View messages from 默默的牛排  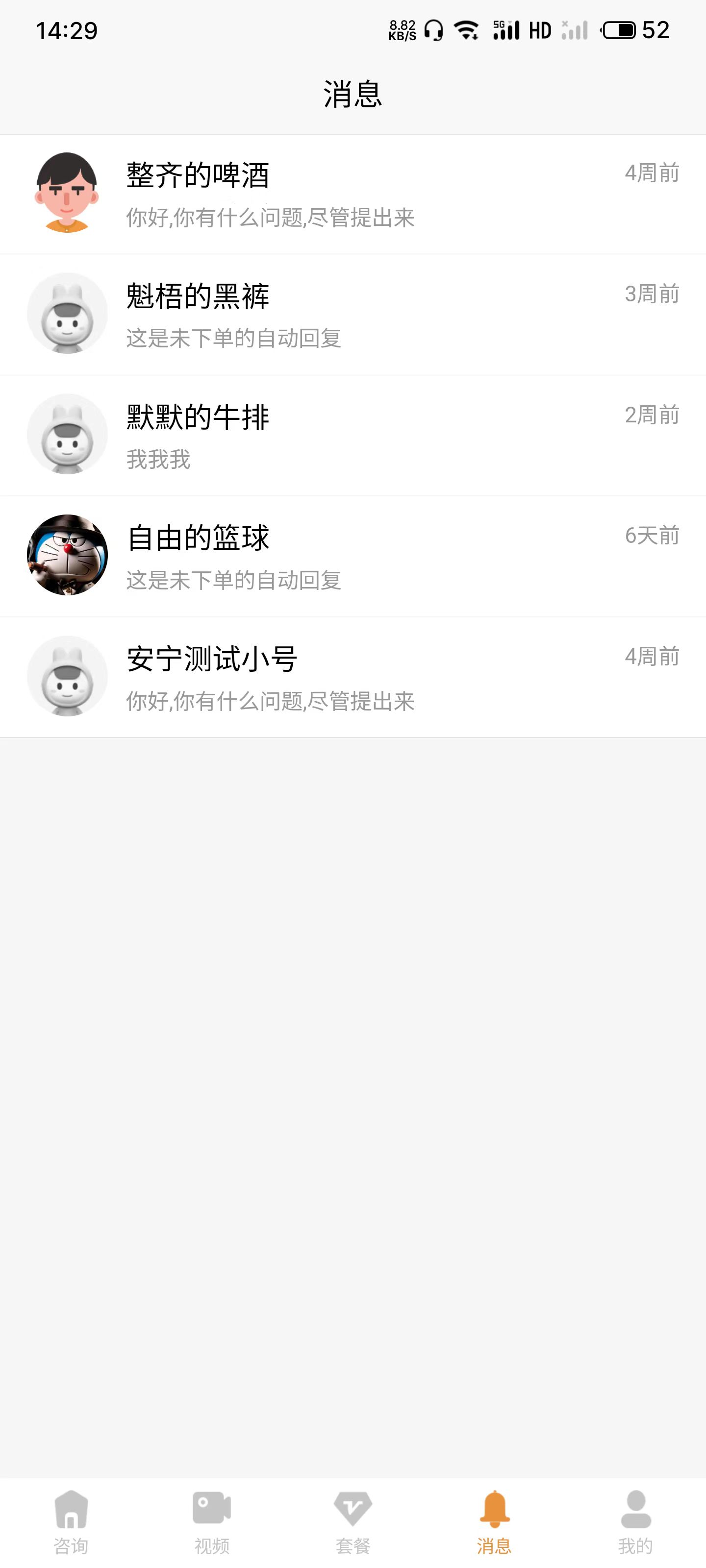[353, 436]
